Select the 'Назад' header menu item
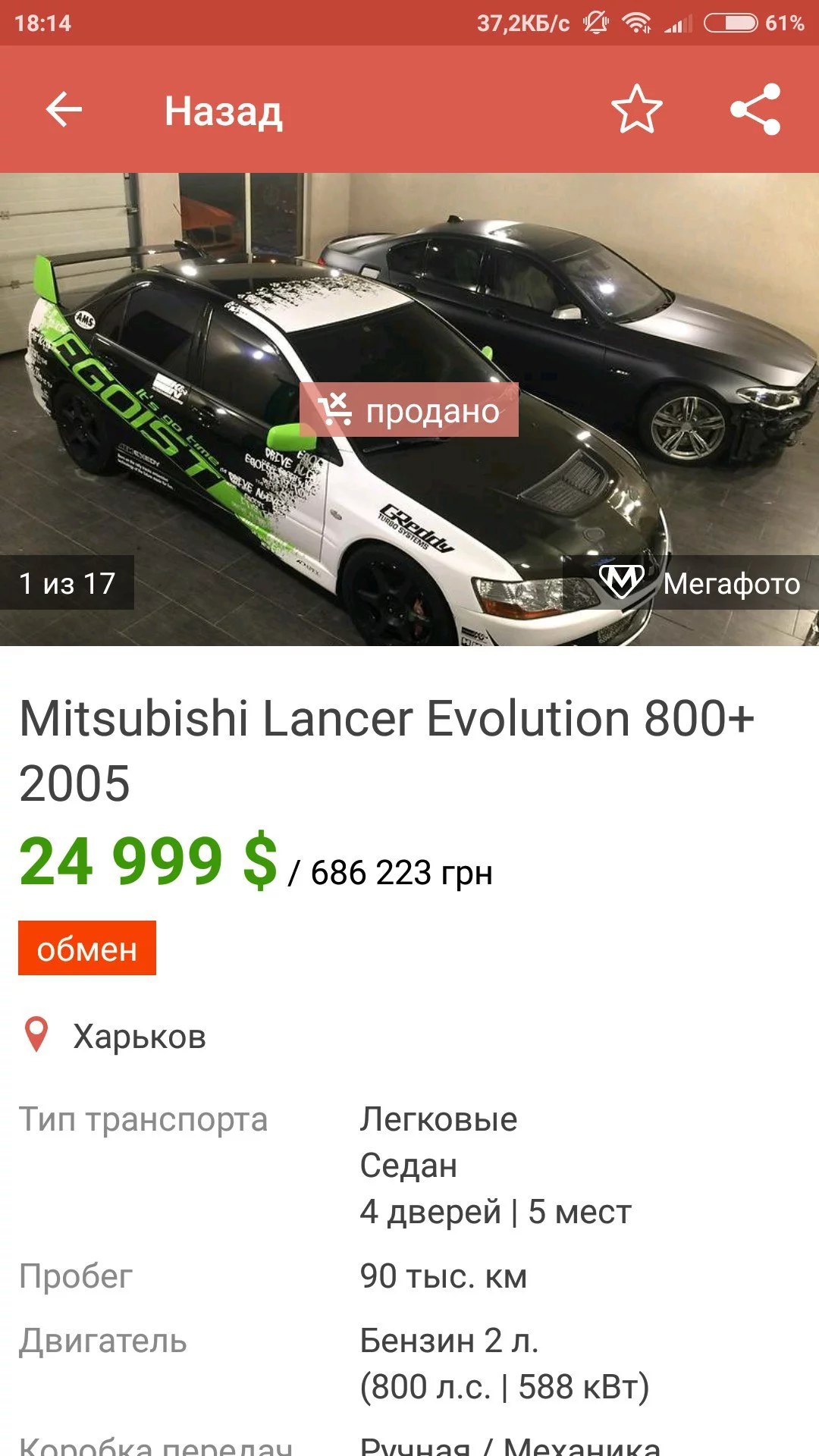This screenshot has height=1456, width=819. point(224,111)
